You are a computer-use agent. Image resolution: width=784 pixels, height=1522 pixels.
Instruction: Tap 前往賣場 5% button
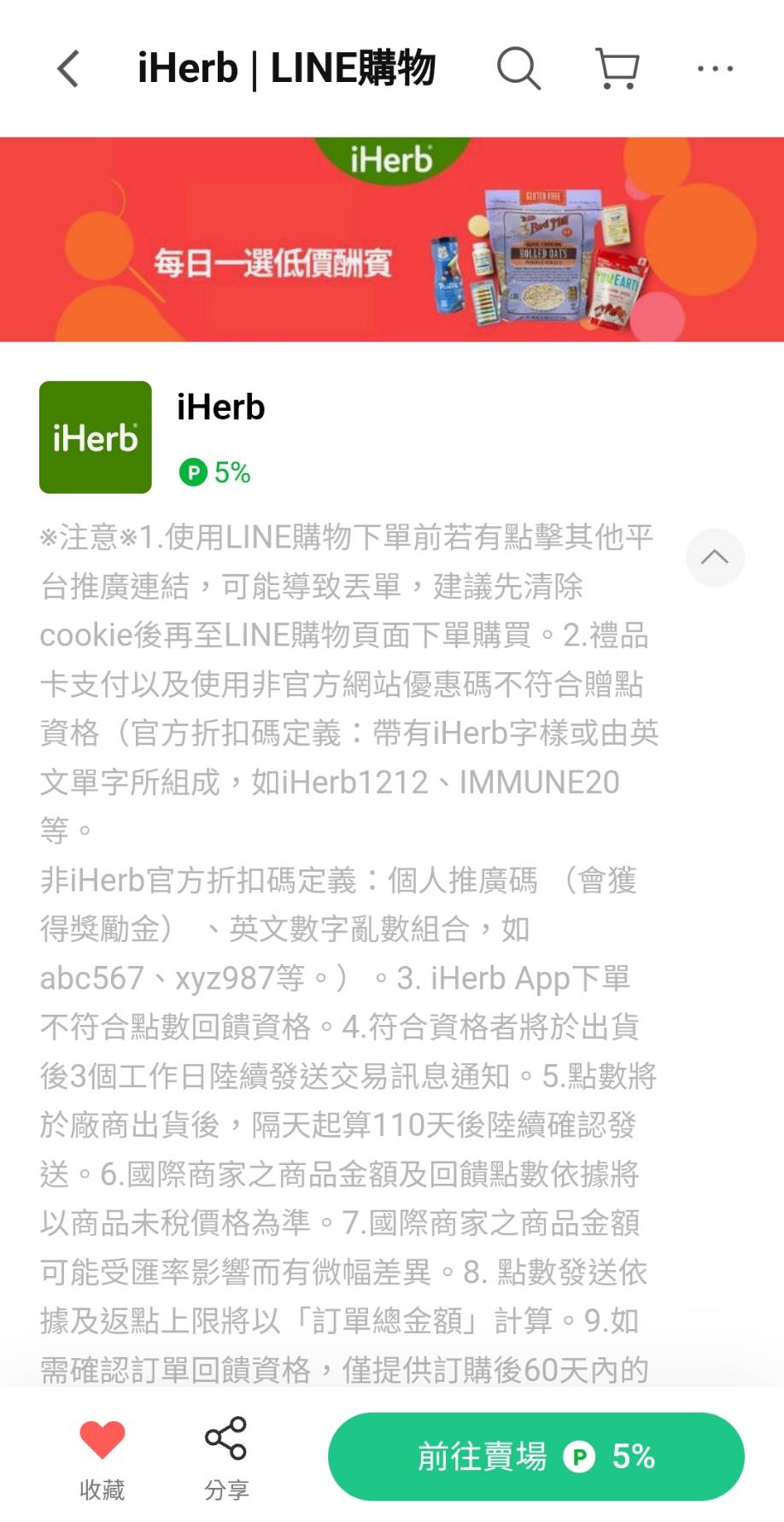535,1456
